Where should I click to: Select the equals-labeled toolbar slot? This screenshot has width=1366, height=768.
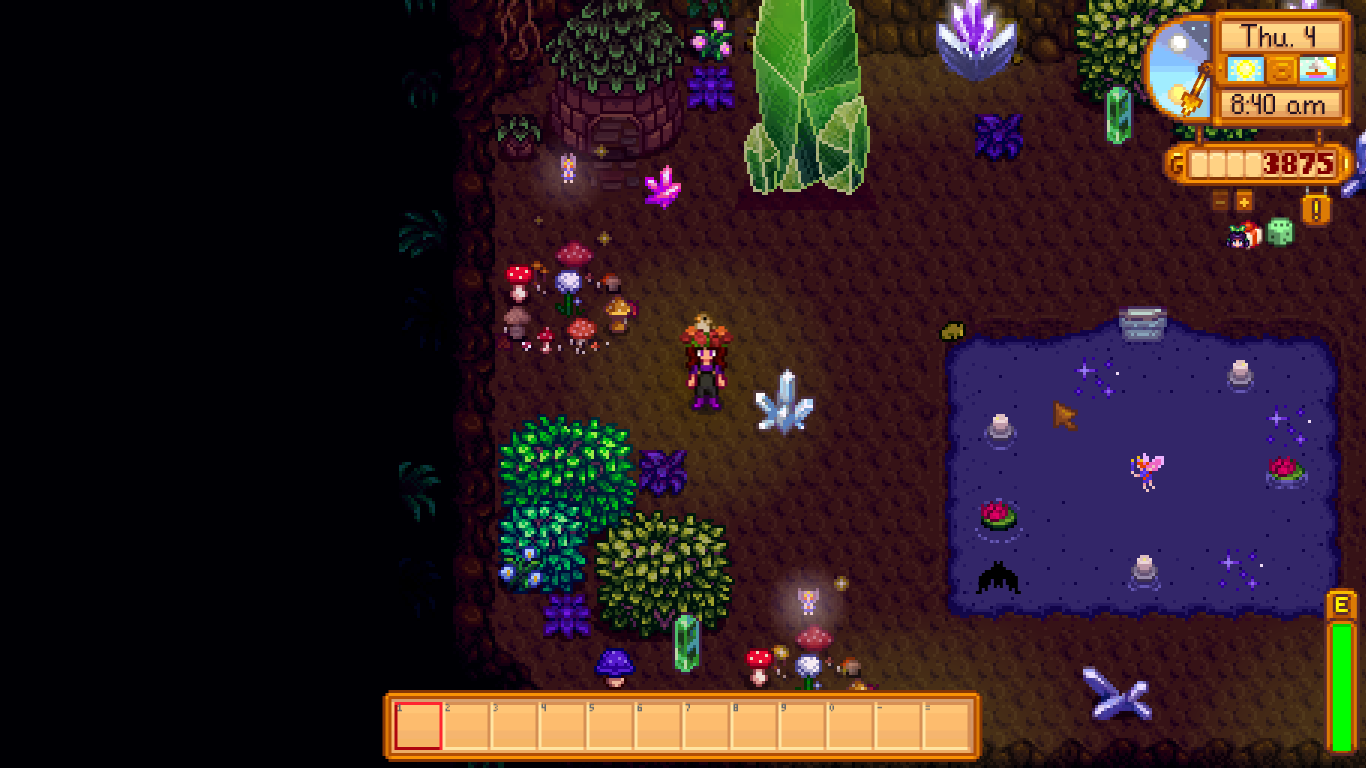(946, 726)
